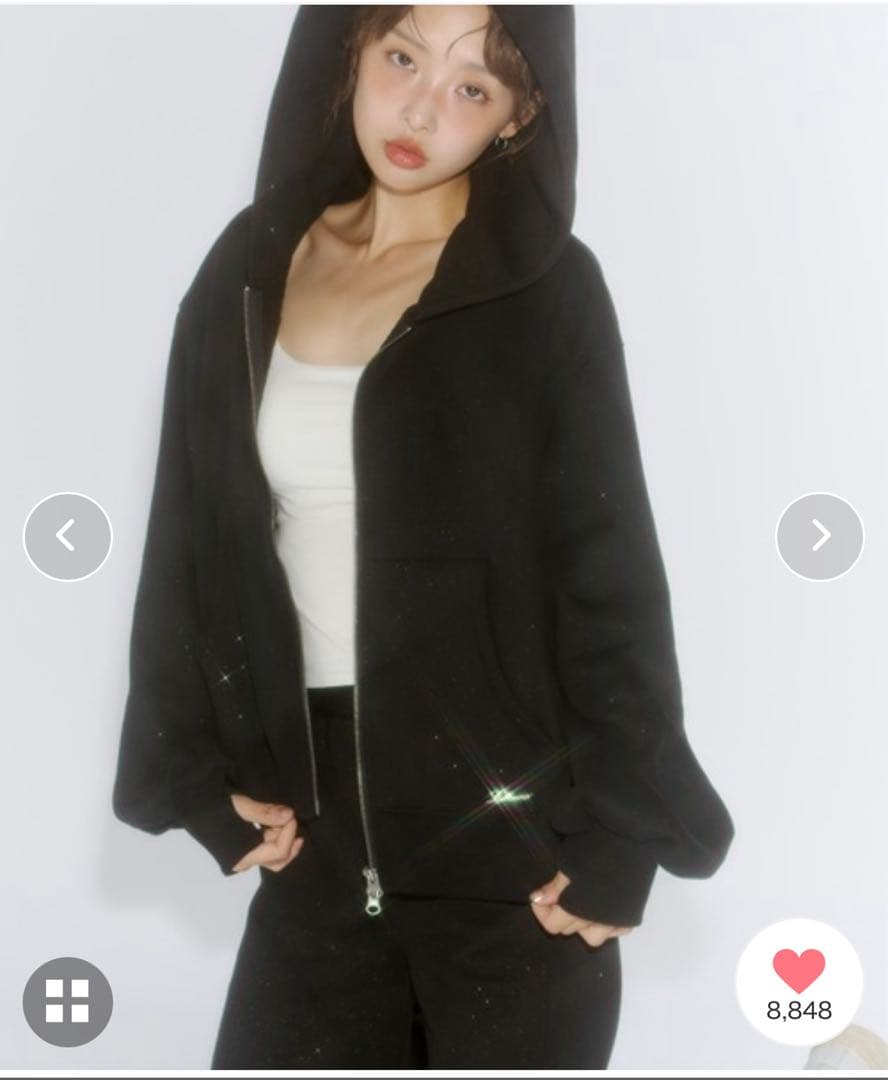Like this item with the heart button

pyautogui.click(x=799, y=972)
